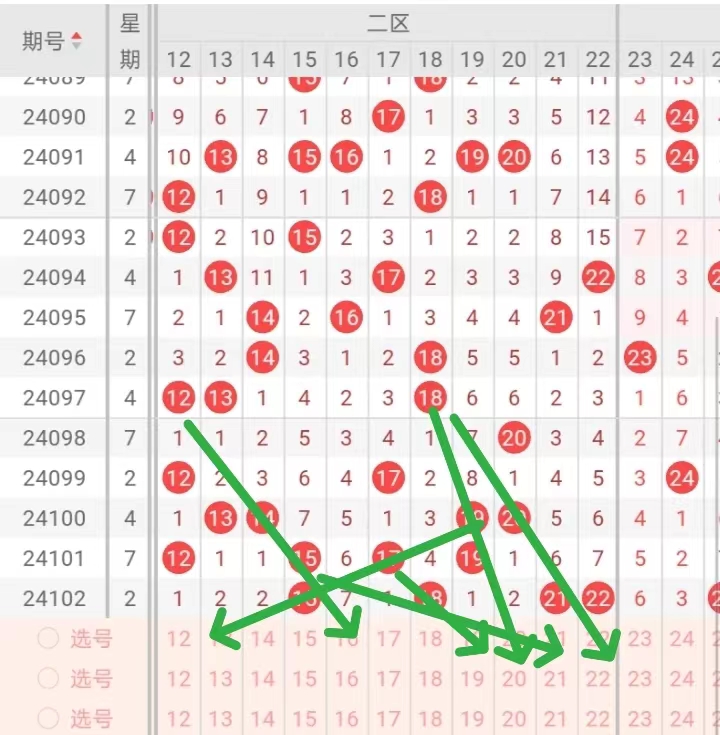Pick number 12 in the first 选号 row

(x=179, y=639)
